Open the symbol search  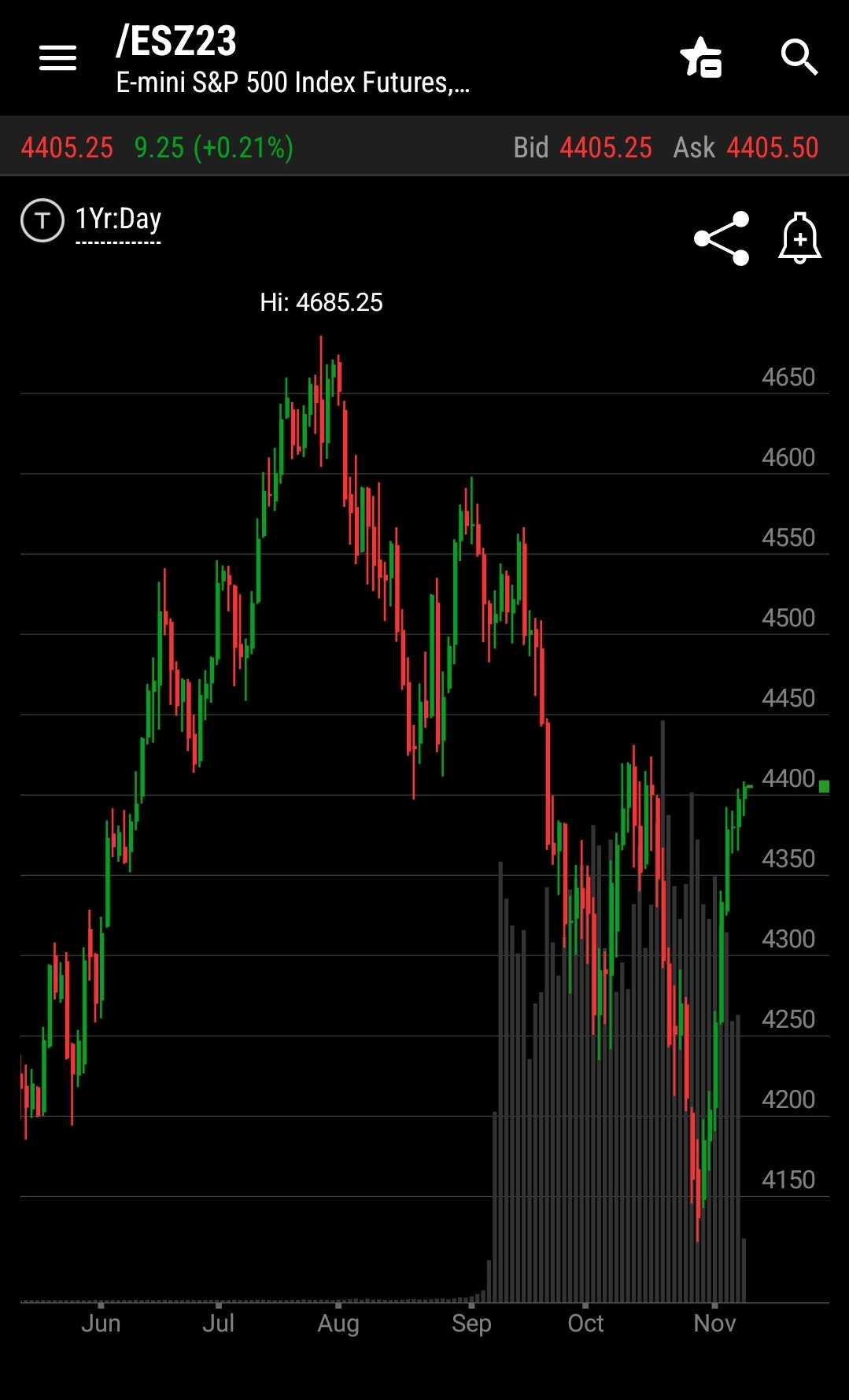click(799, 57)
